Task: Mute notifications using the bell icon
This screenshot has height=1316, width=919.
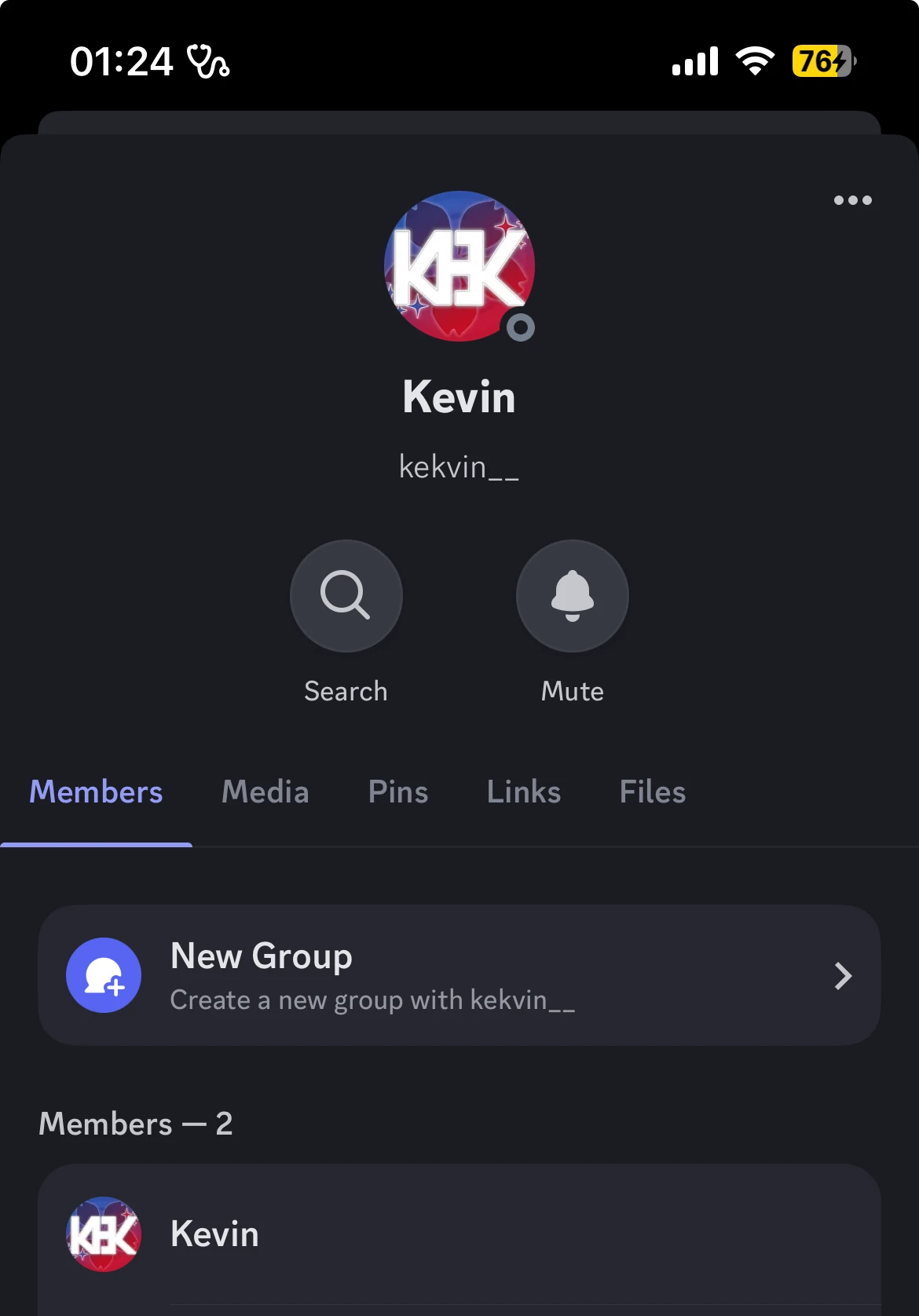Action: (572, 596)
